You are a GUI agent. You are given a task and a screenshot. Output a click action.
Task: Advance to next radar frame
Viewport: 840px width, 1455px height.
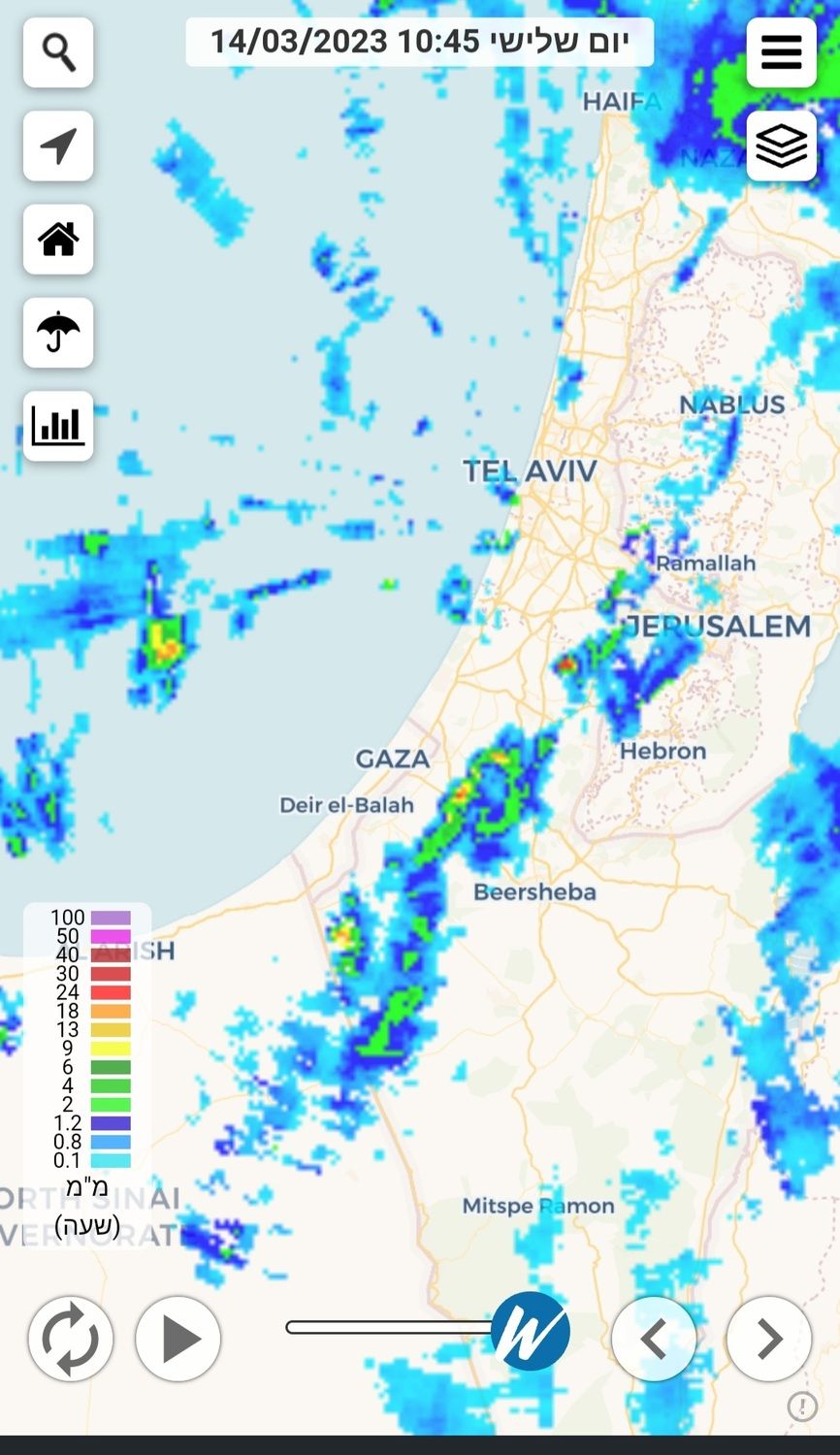click(x=769, y=1339)
